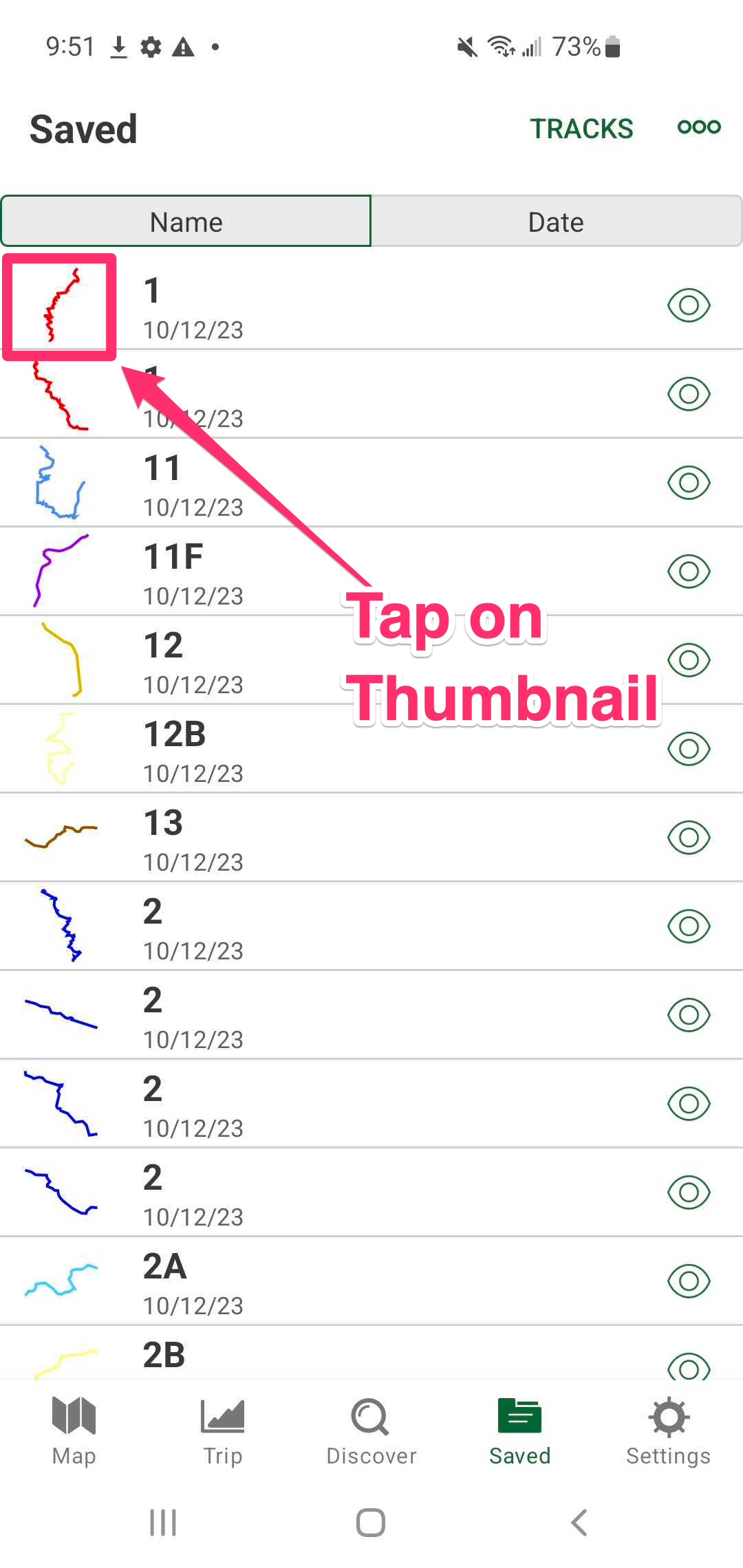743x1568 pixels.
Task: Switch to the Trip tab
Action: pos(223,1431)
